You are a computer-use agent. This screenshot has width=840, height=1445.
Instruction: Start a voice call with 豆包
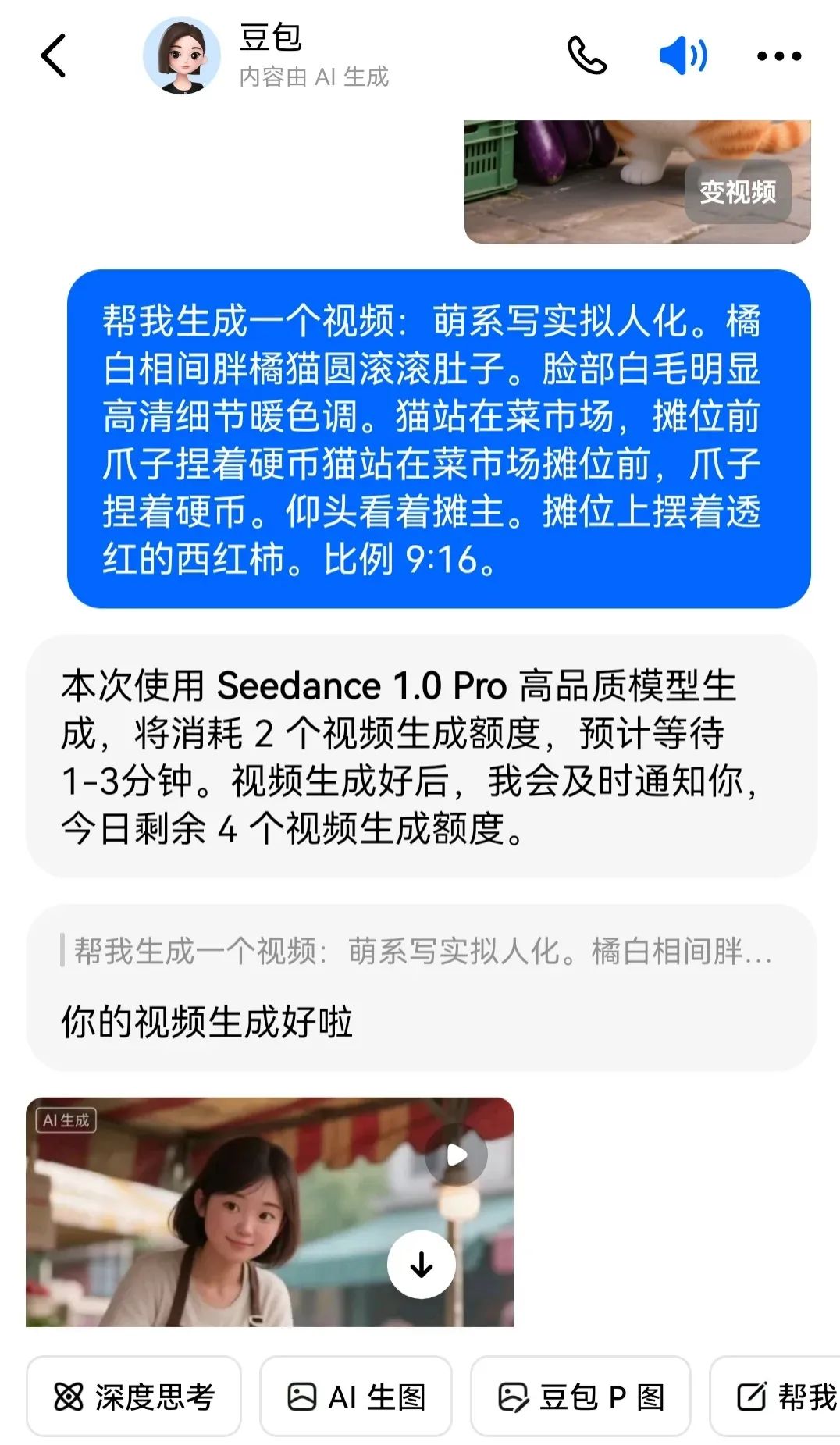coord(587,55)
